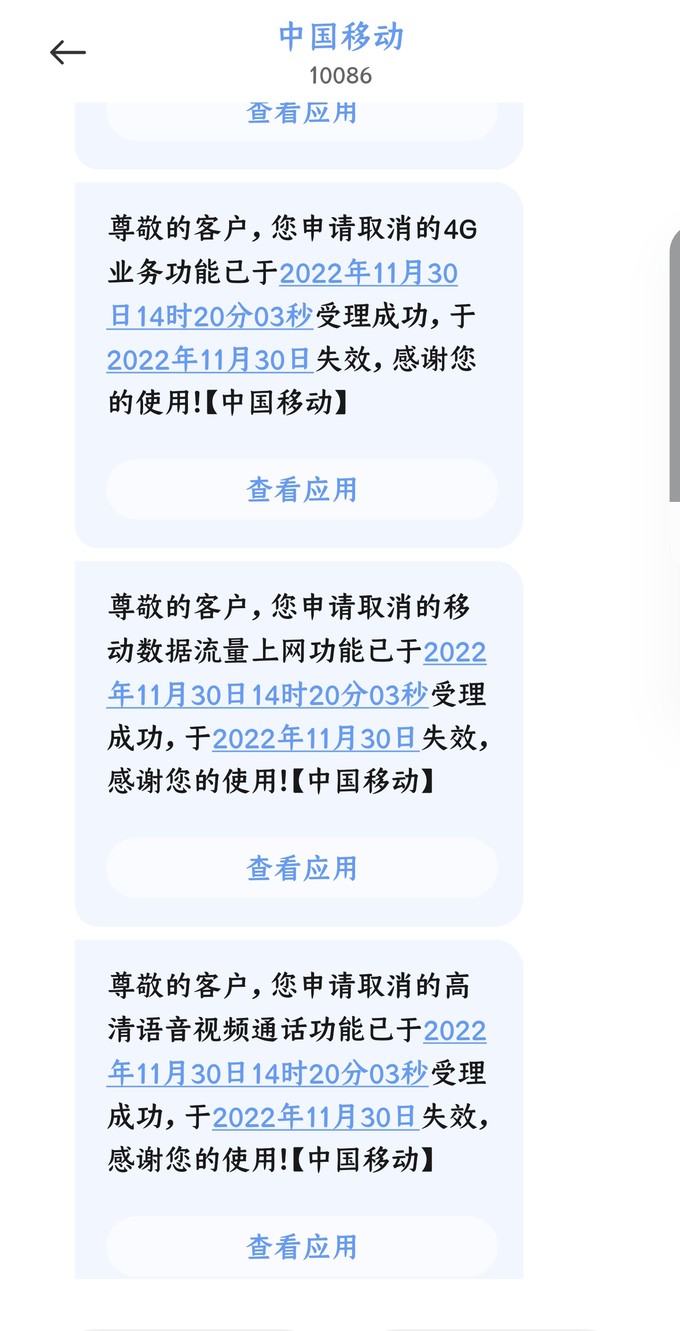The width and height of the screenshot is (680, 1331).
Task: Tap 查看应用 under the 高清语音视频通话 message
Action: [301, 1246]
